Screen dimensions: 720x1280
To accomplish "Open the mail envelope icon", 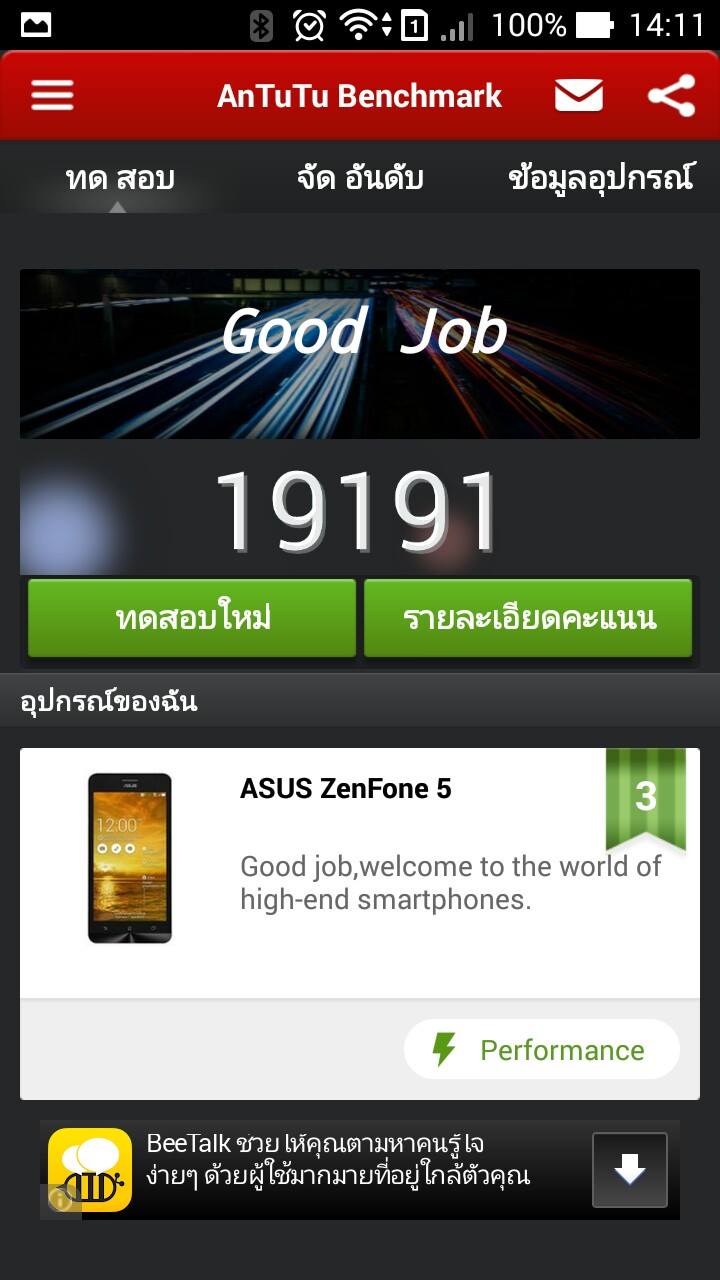I will point(578,96).
